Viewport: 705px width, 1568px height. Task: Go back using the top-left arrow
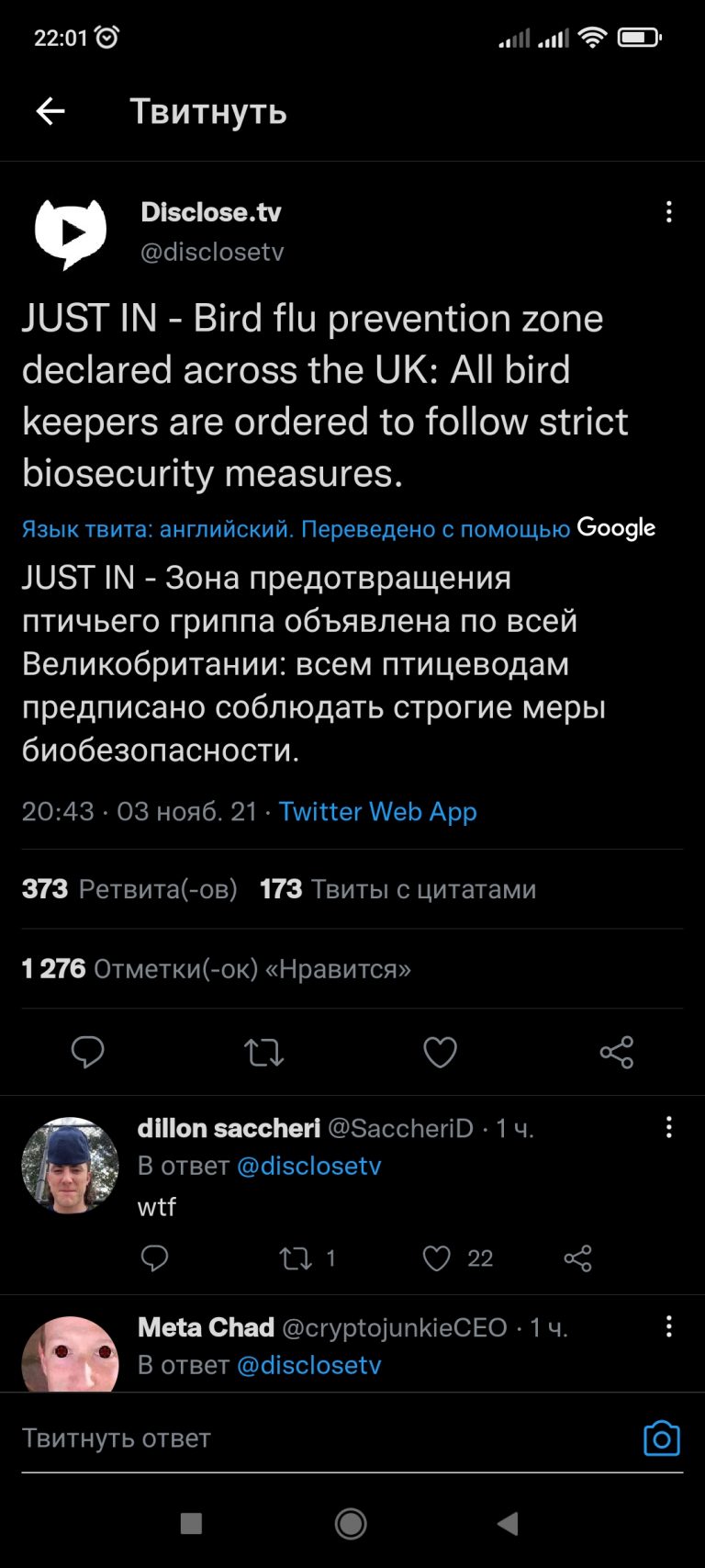tap(50, 111)
